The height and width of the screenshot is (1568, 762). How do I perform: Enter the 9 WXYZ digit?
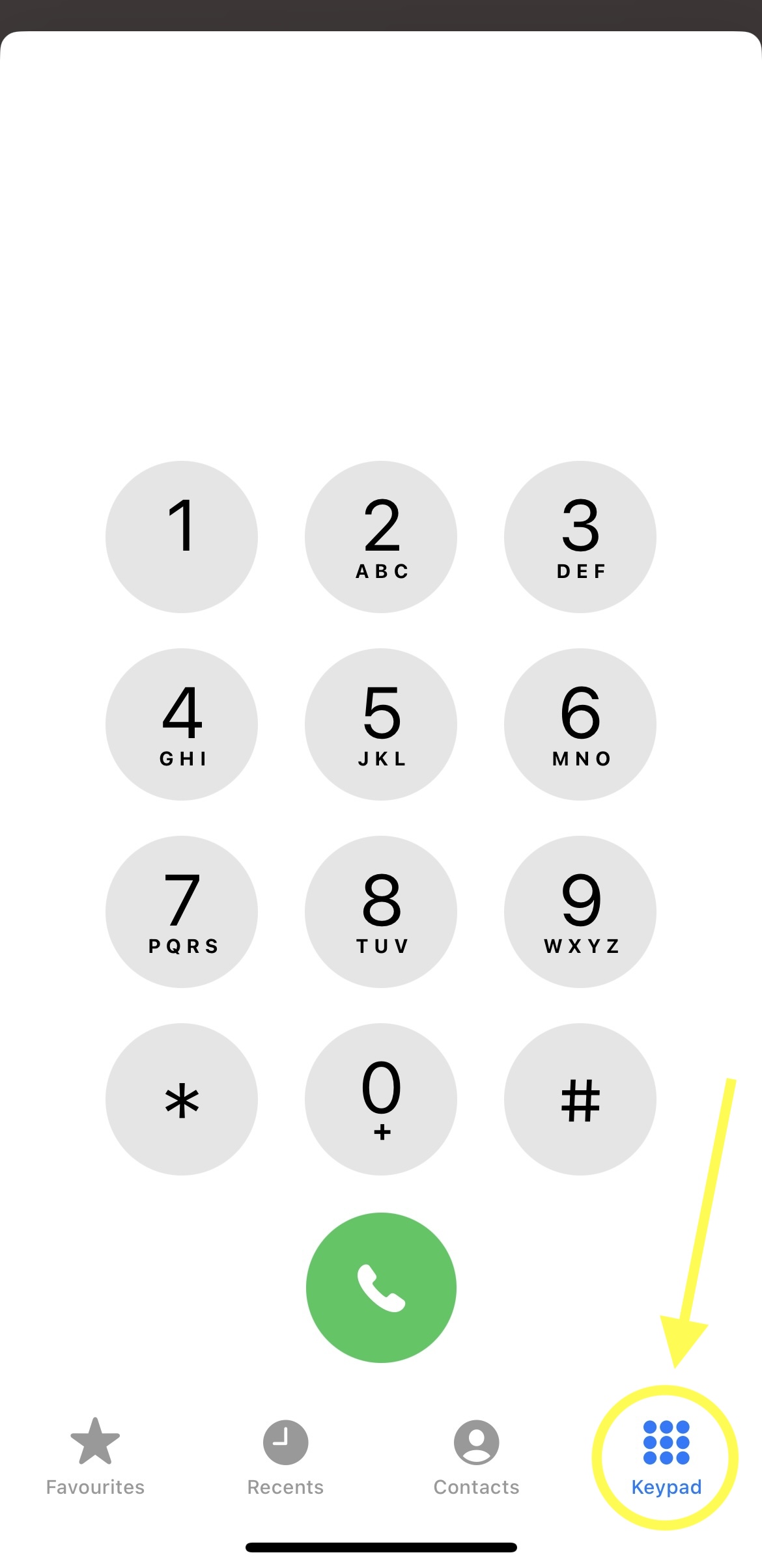(580, 911)
